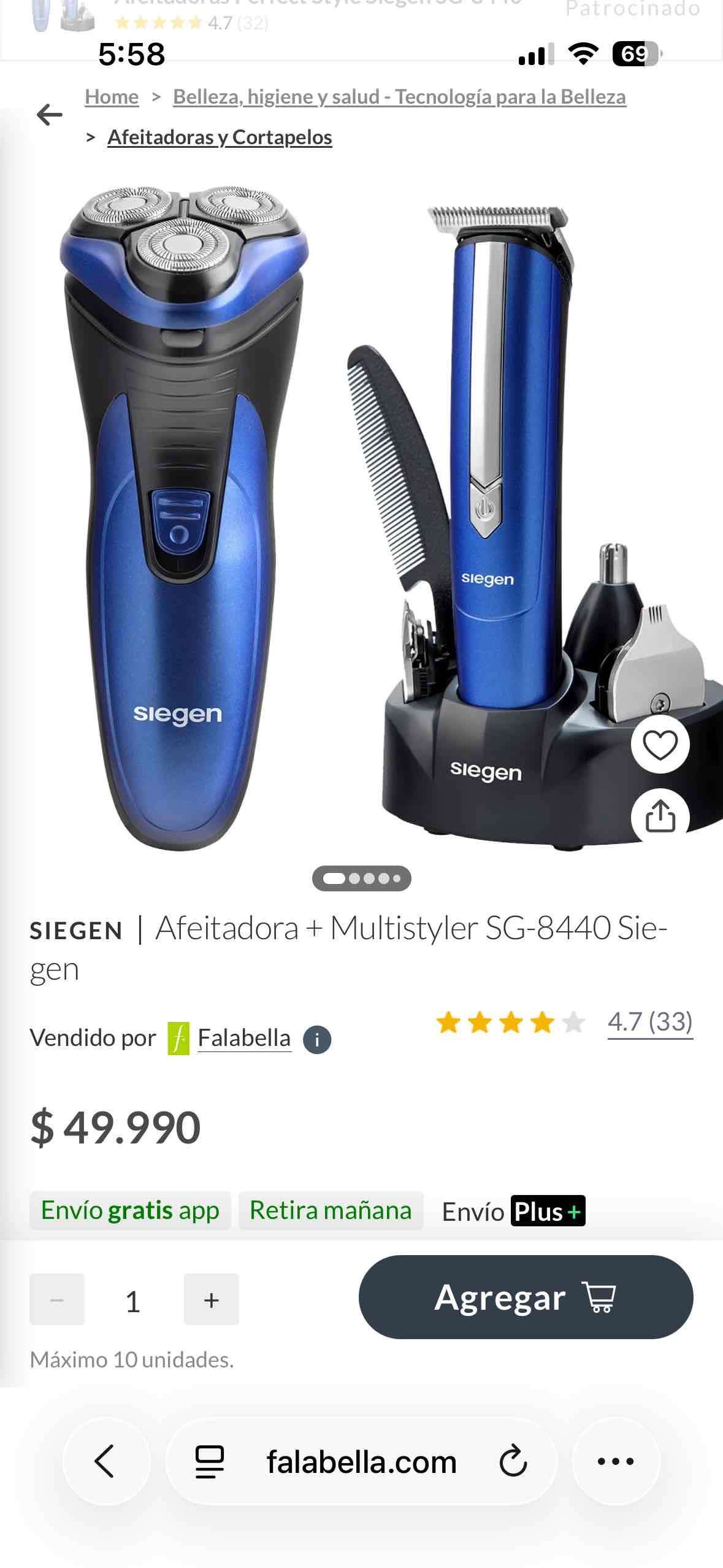Open the page menu icon beside falabella.com

click(209, 1461)
